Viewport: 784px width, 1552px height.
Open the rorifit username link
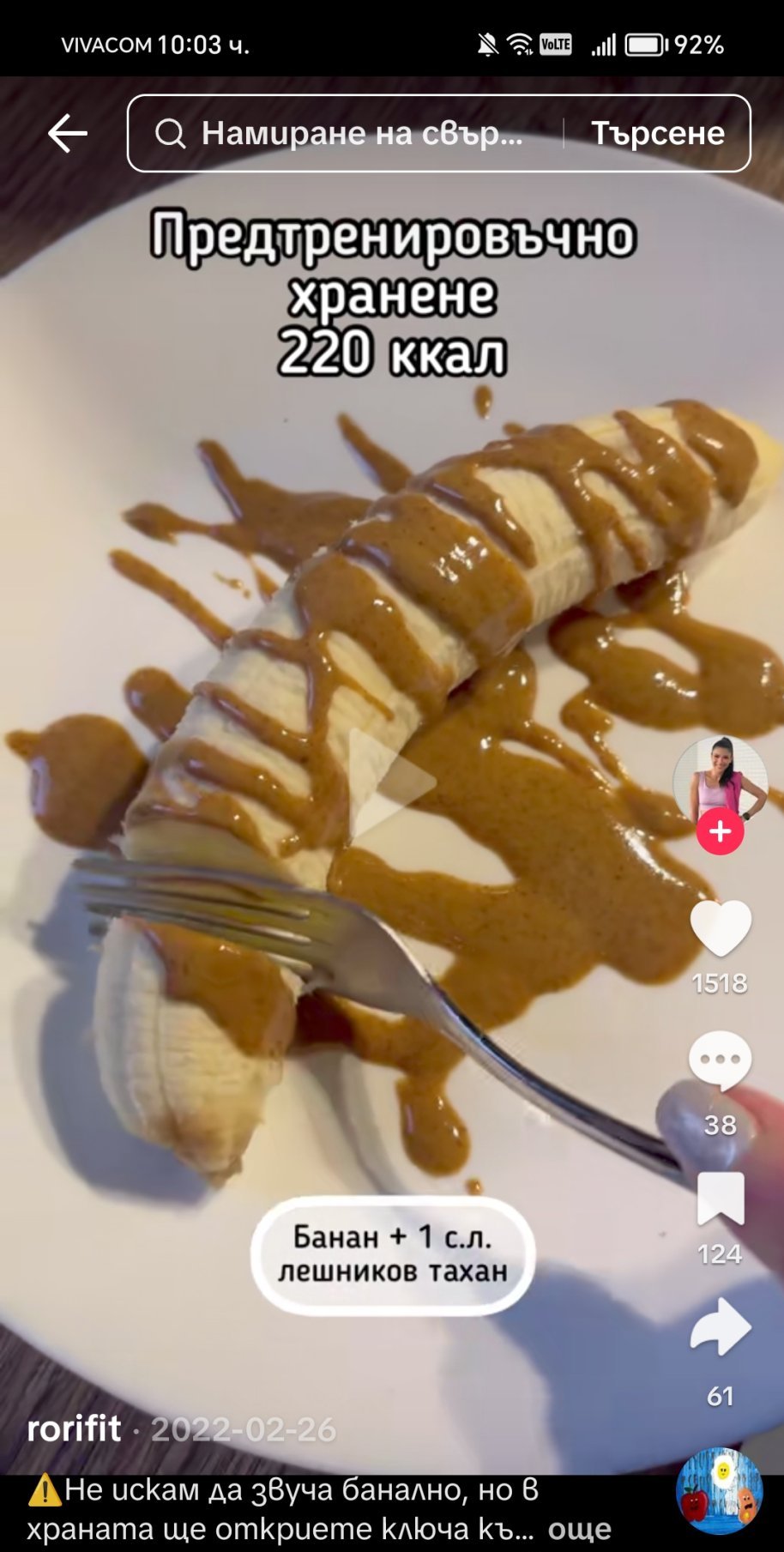click(75, 1428)
